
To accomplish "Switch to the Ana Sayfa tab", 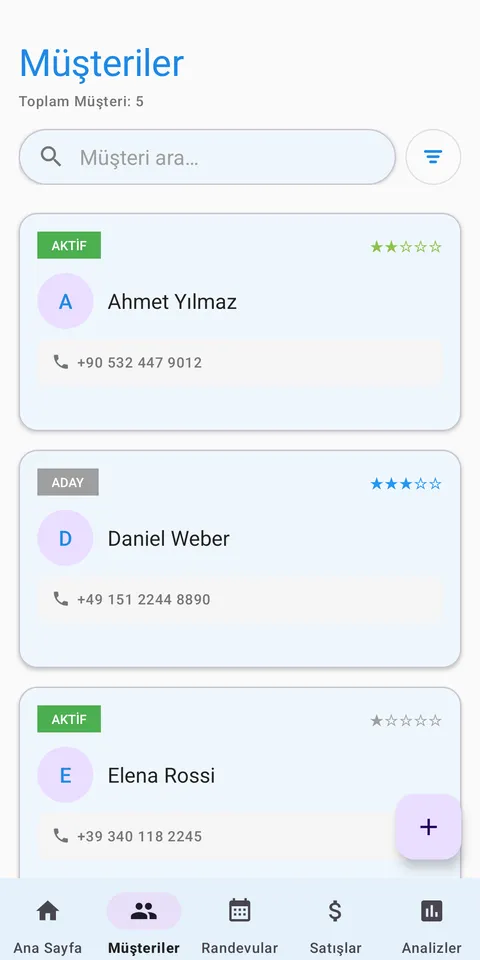I will pyautogui.click(x=48, y=924).
